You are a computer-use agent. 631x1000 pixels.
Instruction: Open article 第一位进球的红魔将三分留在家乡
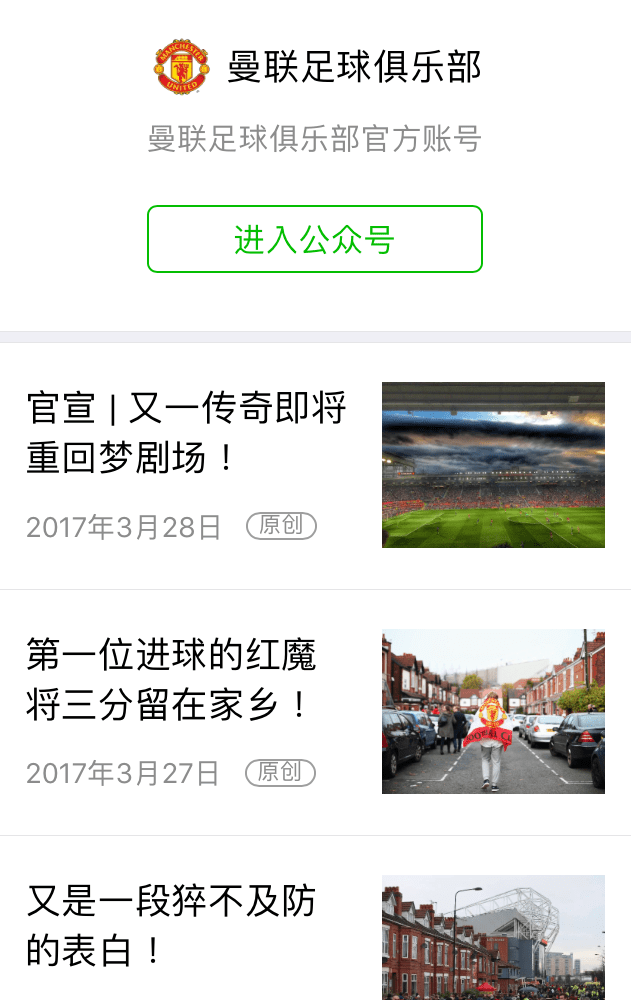pyautogui.click(x=171, y=681)
